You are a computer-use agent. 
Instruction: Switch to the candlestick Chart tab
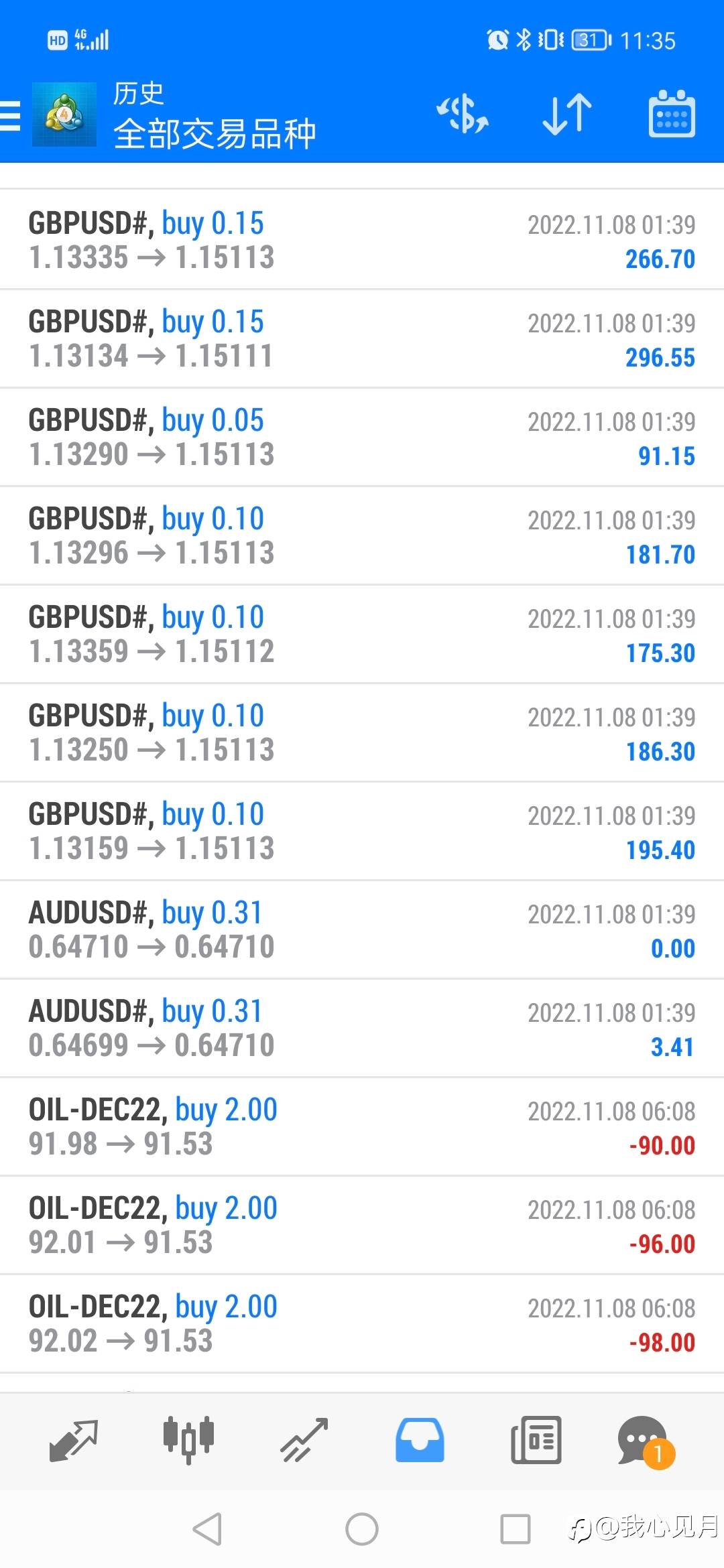[188, 1440]
